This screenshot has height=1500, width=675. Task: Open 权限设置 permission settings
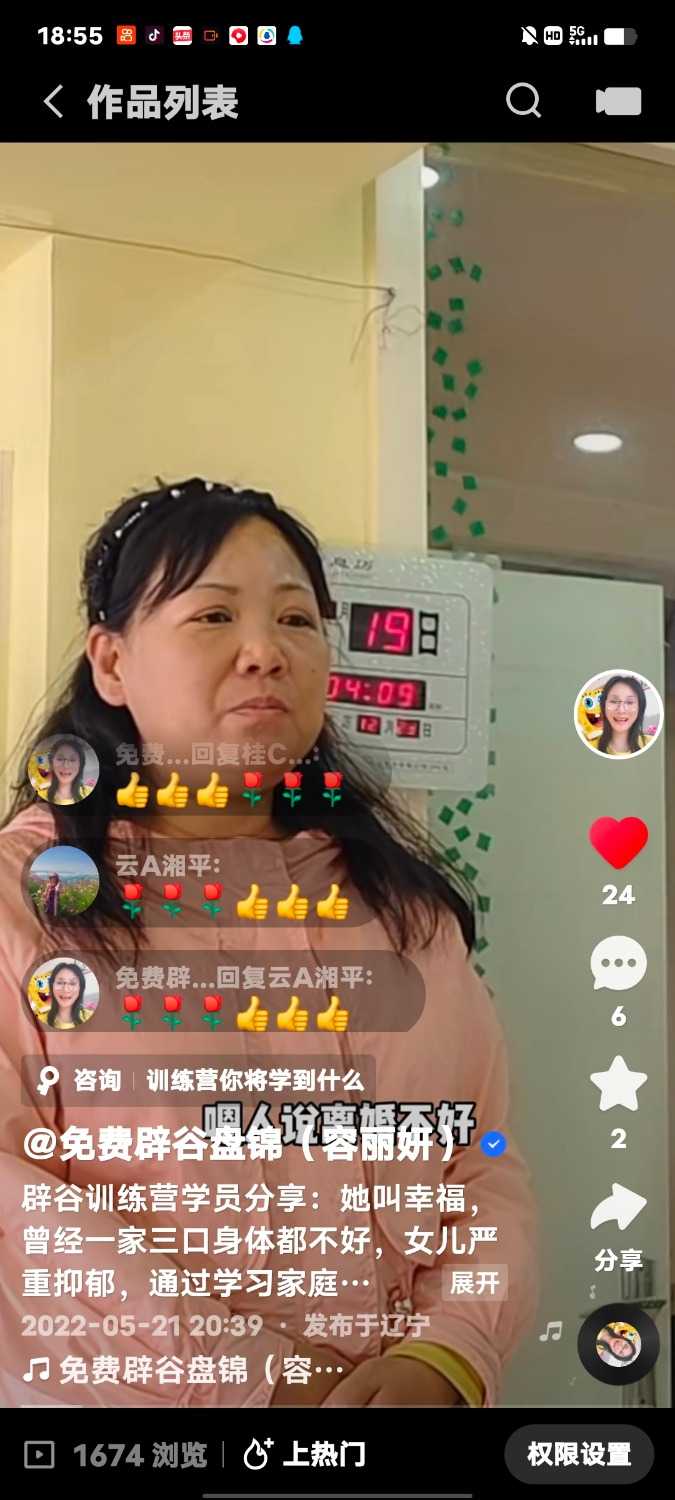578,1454
